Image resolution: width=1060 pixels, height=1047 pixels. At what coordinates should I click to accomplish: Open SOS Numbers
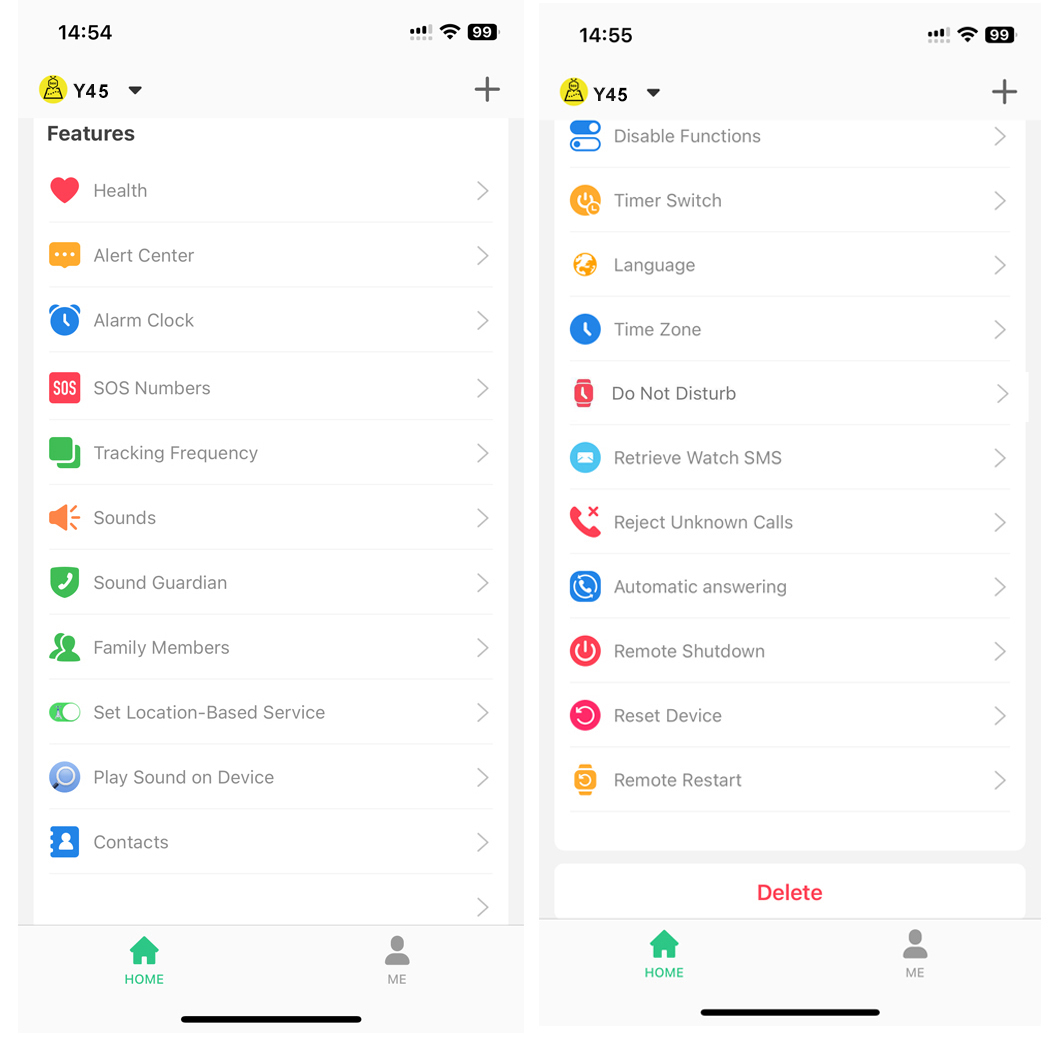(268, 388)
